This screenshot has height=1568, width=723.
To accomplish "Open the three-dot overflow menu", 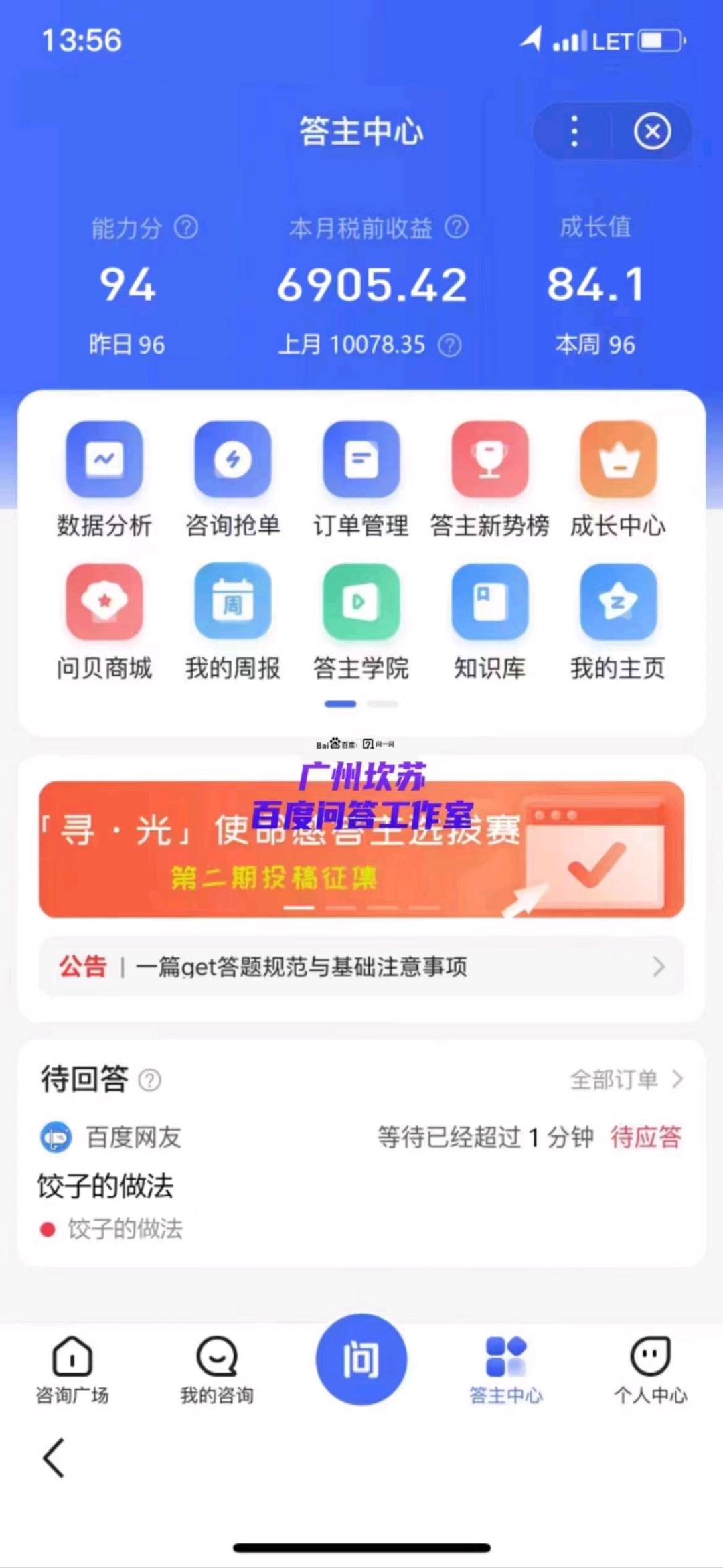I will click(x=574, y=131).
